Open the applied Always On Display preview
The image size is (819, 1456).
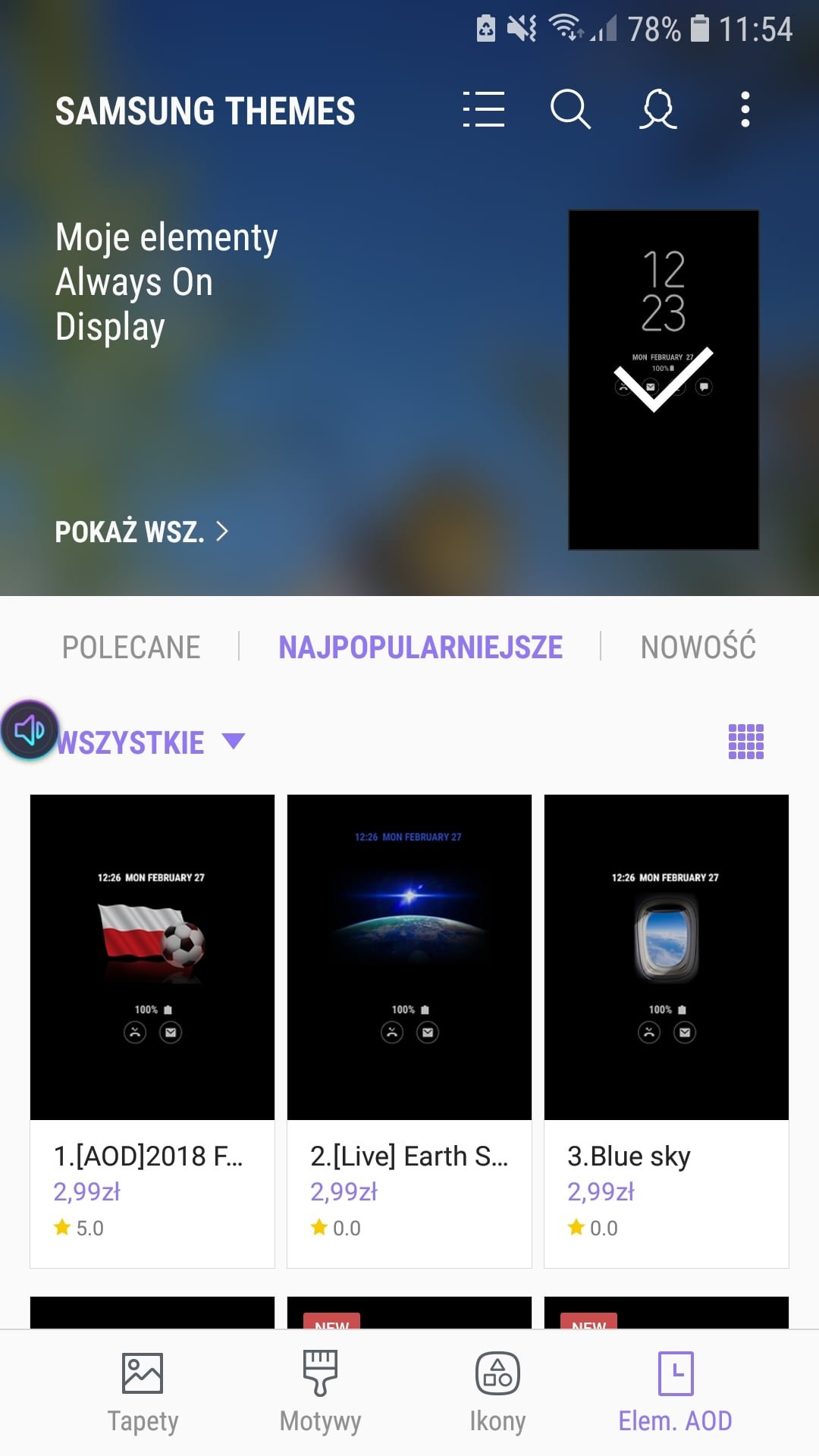tap(664, 379)
